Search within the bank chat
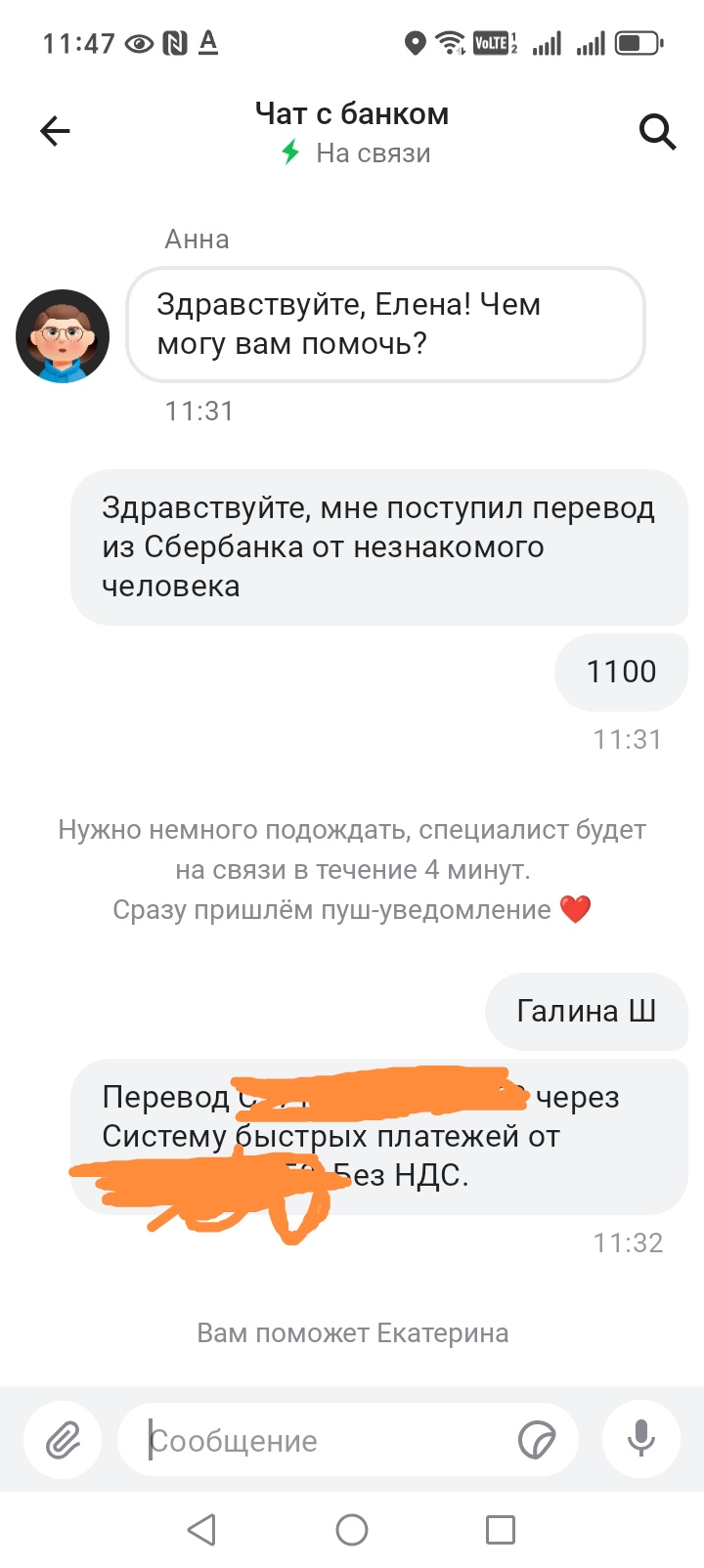Viewport: 704px width, 1568px height. (657, 131)
